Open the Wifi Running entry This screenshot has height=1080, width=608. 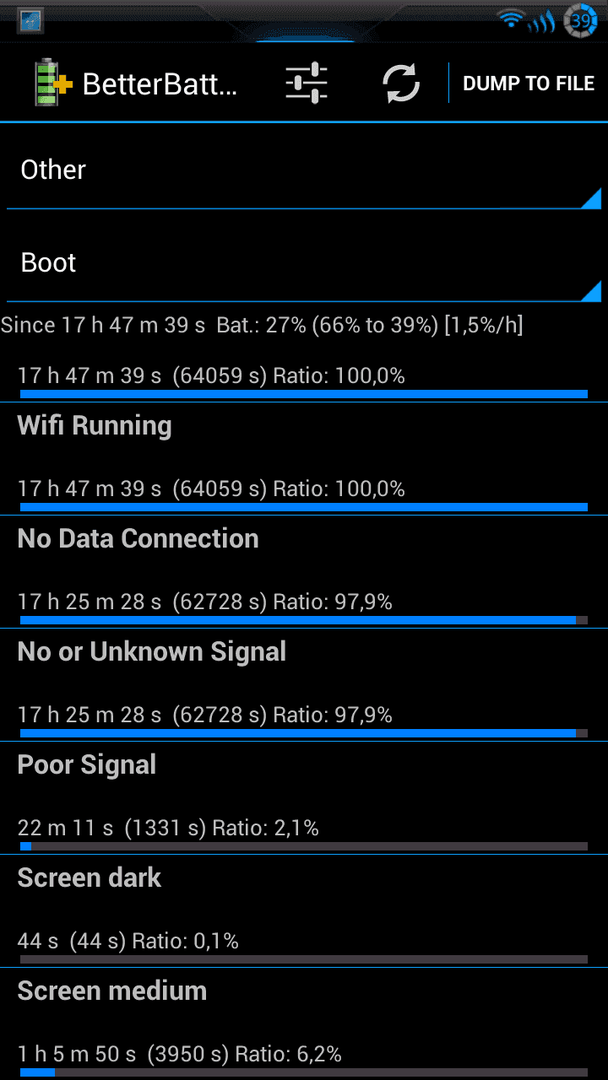[x=304, y=459]
